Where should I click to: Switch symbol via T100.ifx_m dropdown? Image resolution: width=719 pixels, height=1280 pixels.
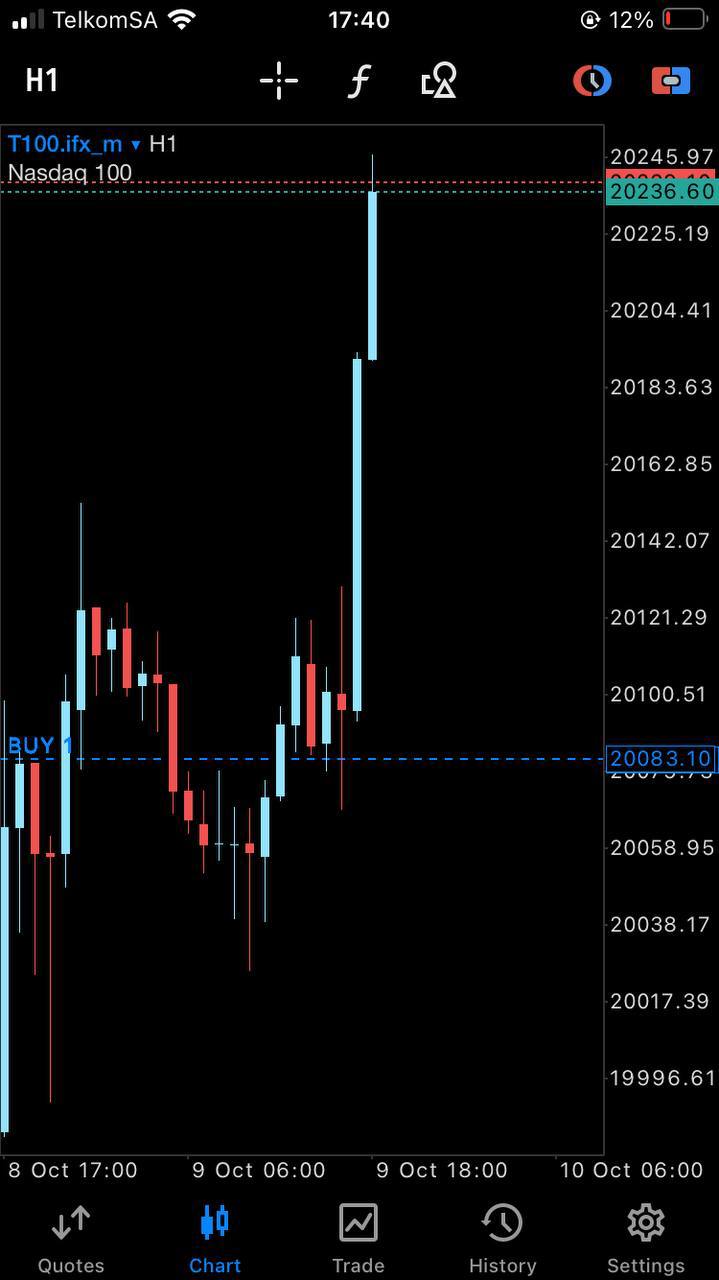click(75, 144)
